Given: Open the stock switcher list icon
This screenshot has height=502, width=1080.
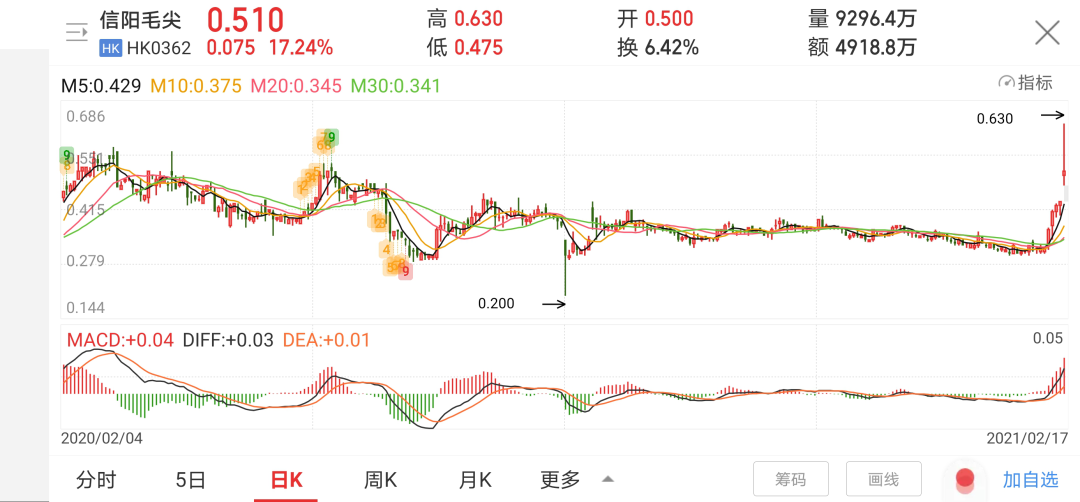Looking at the screenshot, I should tap(77, 33).
